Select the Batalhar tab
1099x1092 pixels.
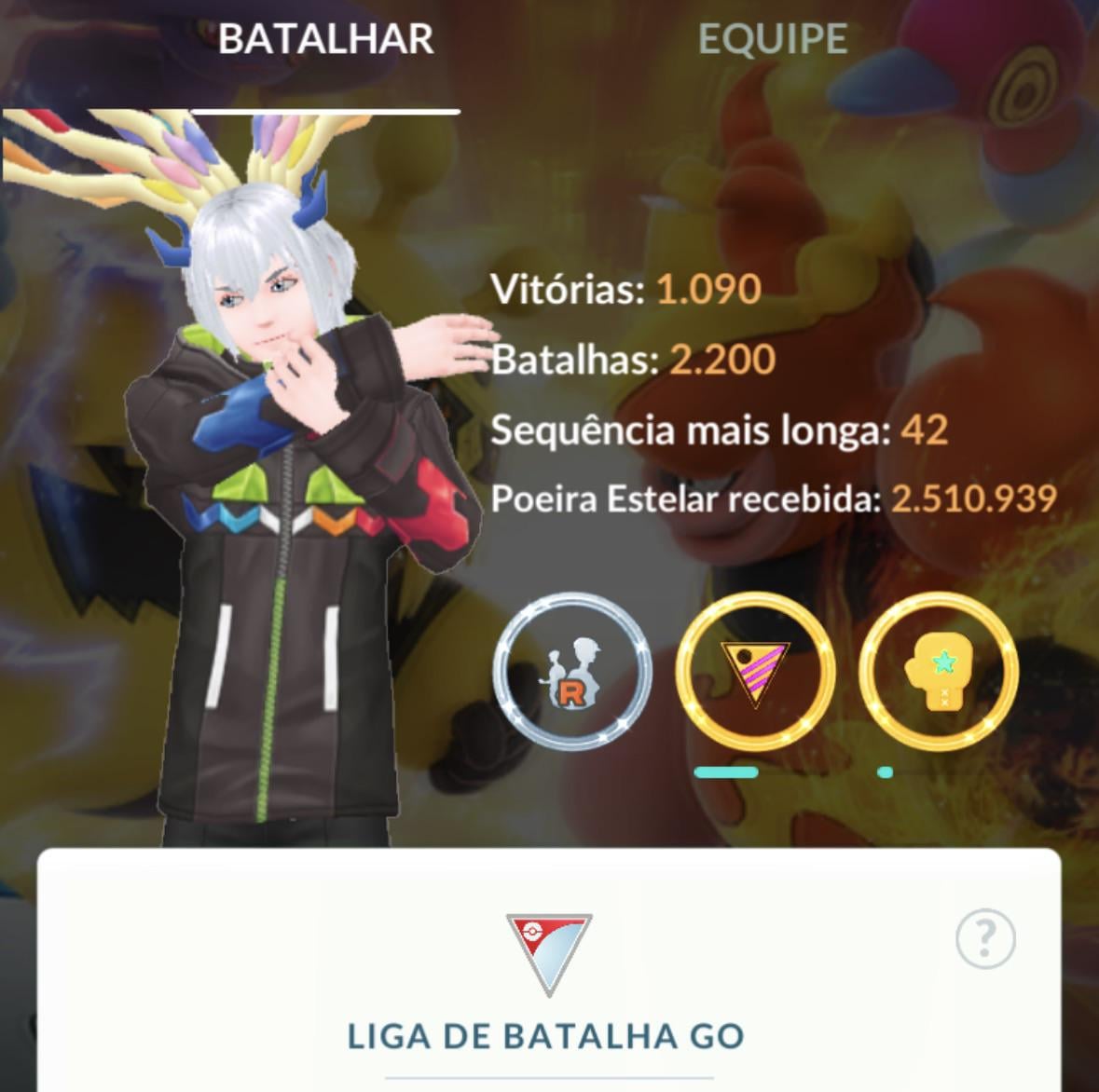(x=325, y=39)
